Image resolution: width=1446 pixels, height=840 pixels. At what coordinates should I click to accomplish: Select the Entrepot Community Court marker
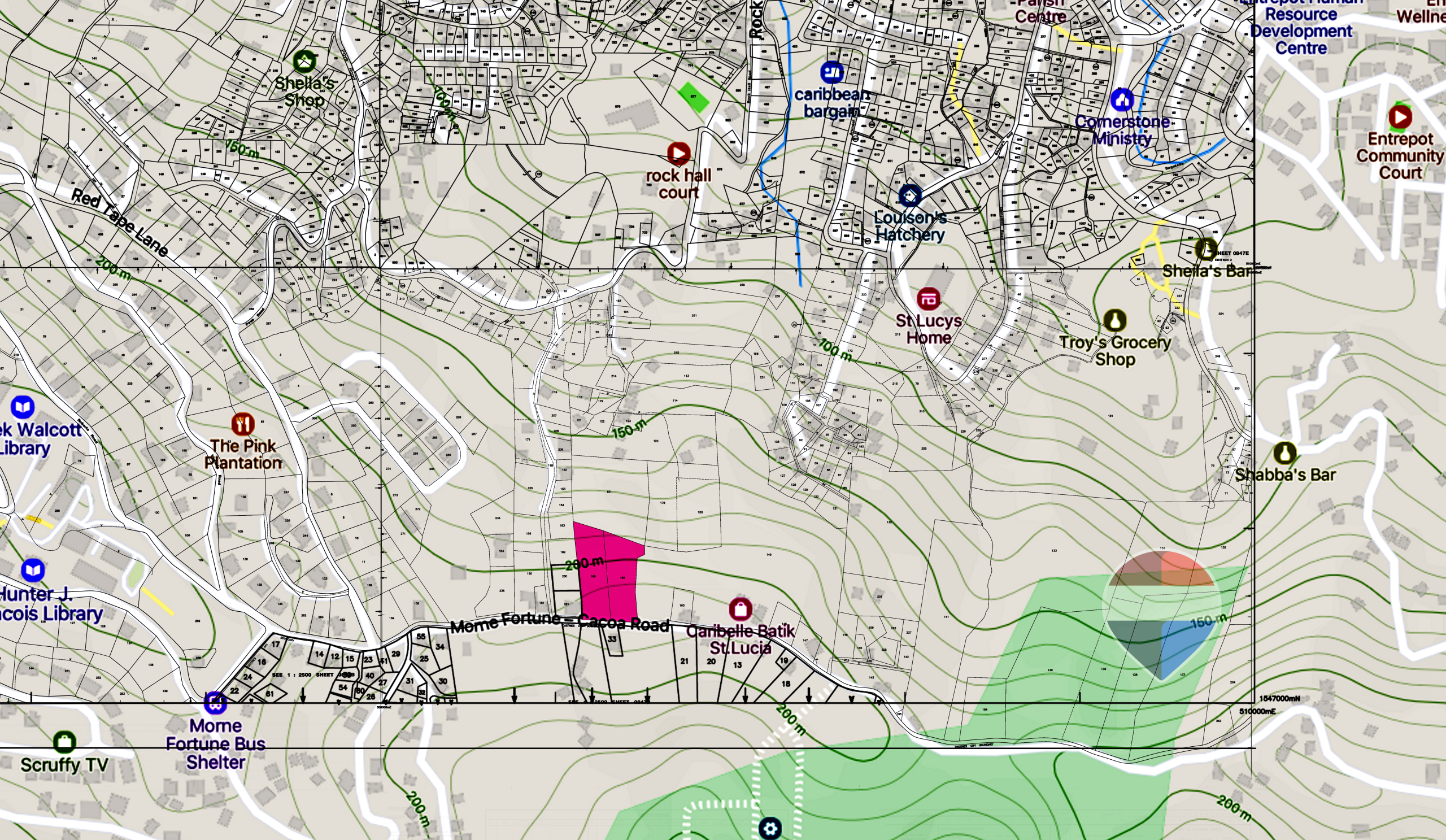pyautogui.click(x=1400, y=117)
